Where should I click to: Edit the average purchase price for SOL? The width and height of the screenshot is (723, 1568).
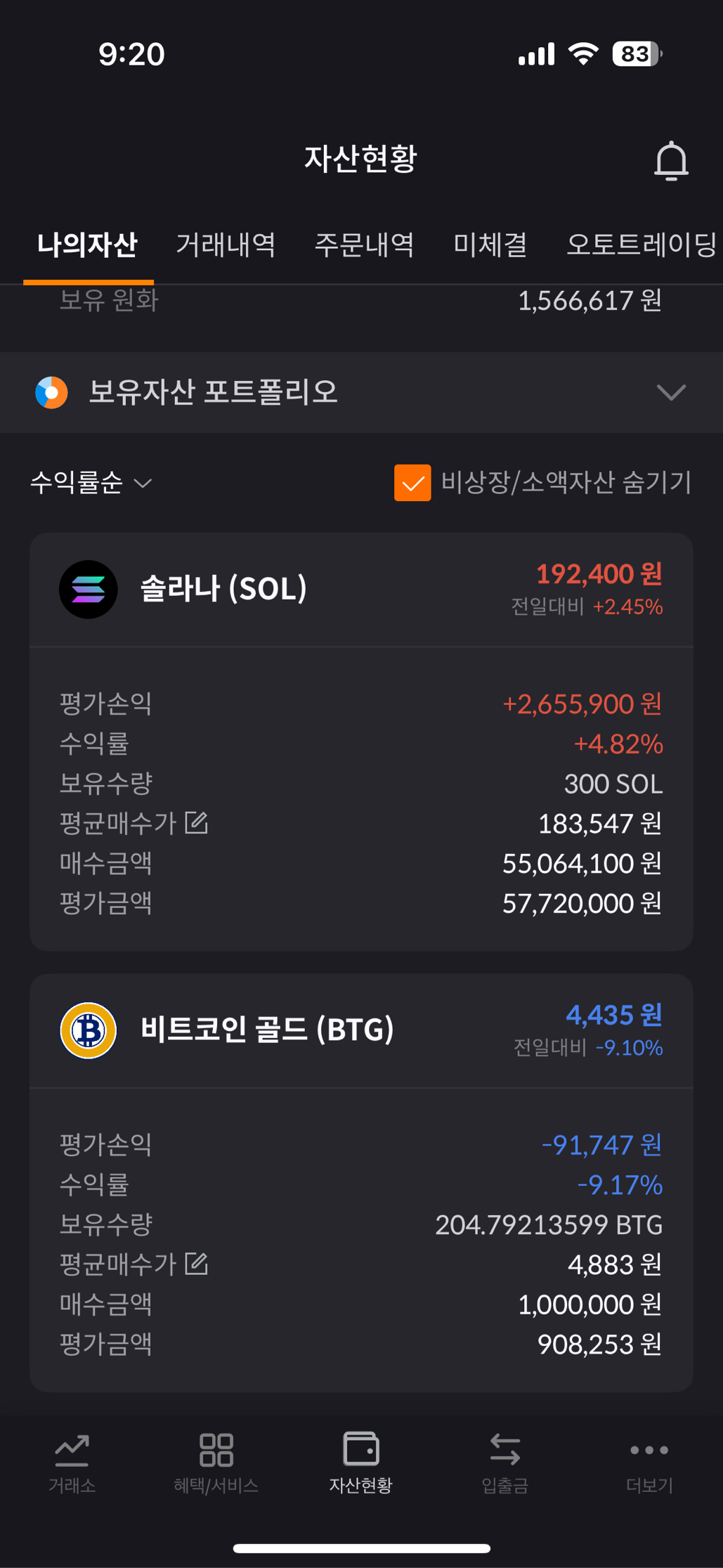click(197, 822)
